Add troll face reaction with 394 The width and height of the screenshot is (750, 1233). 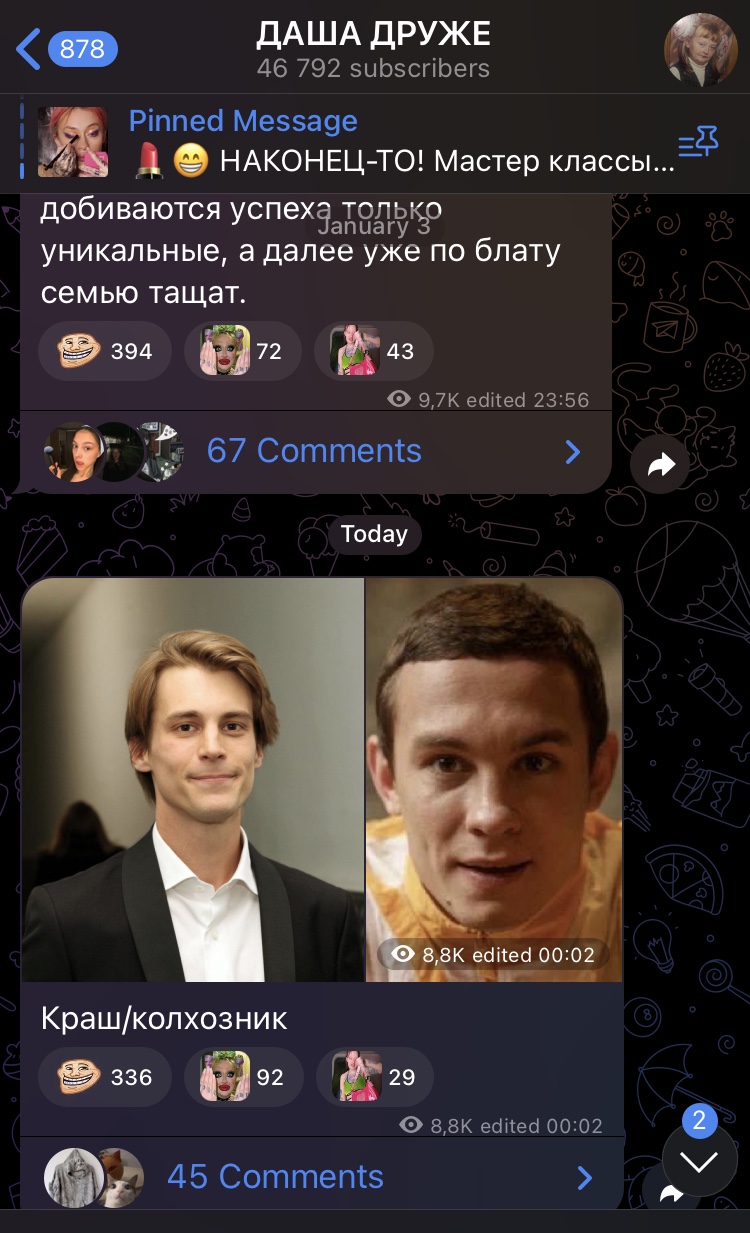[x=104, y=351]
